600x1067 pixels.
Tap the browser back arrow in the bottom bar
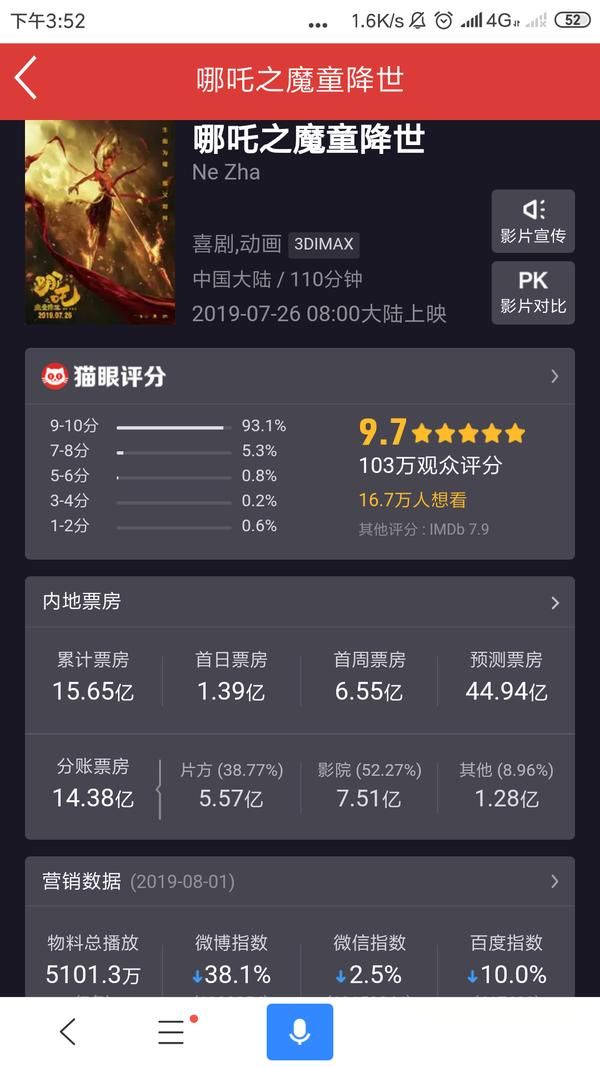coord(67,1032)
